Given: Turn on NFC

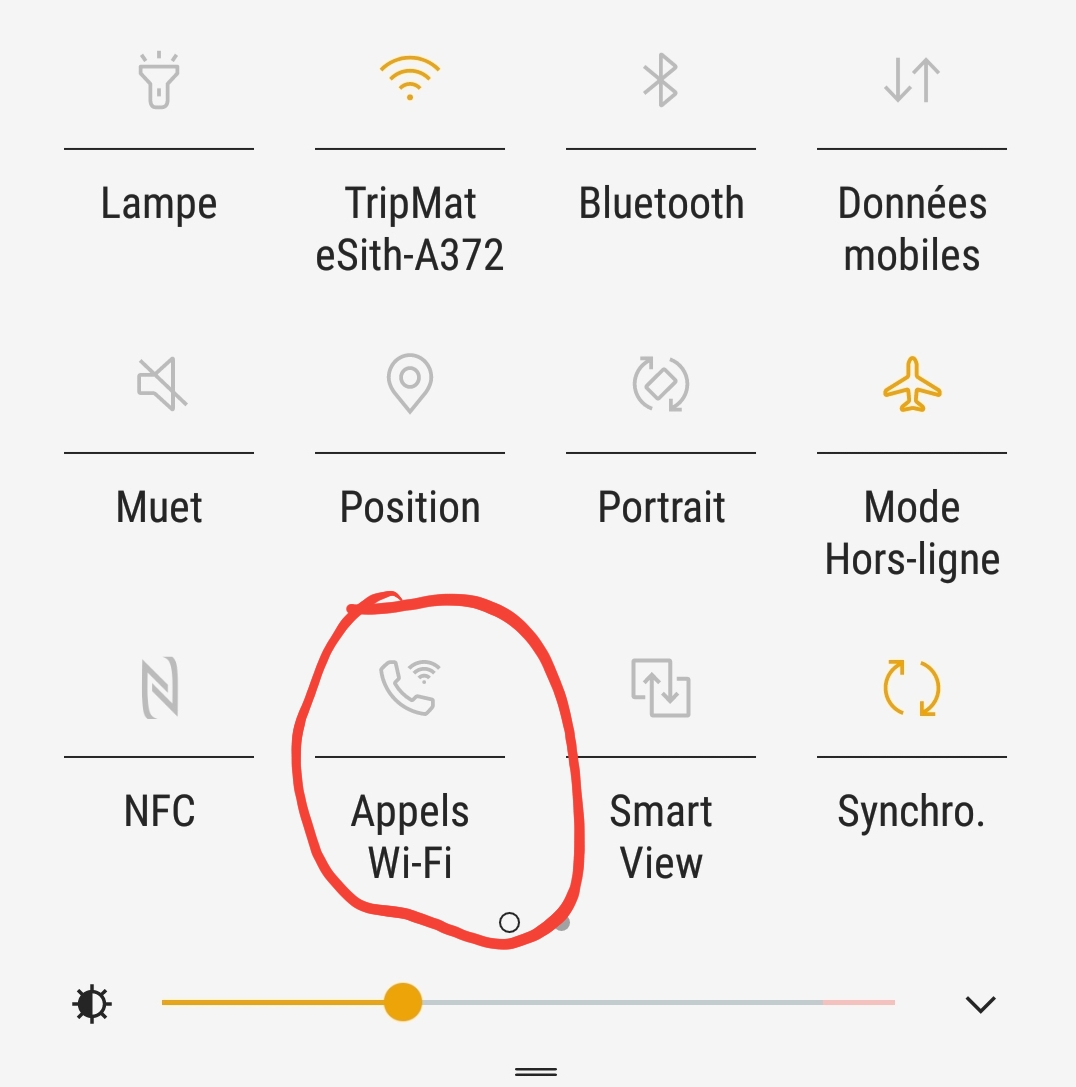Looking at the screenshot, I should pos(160,687).
